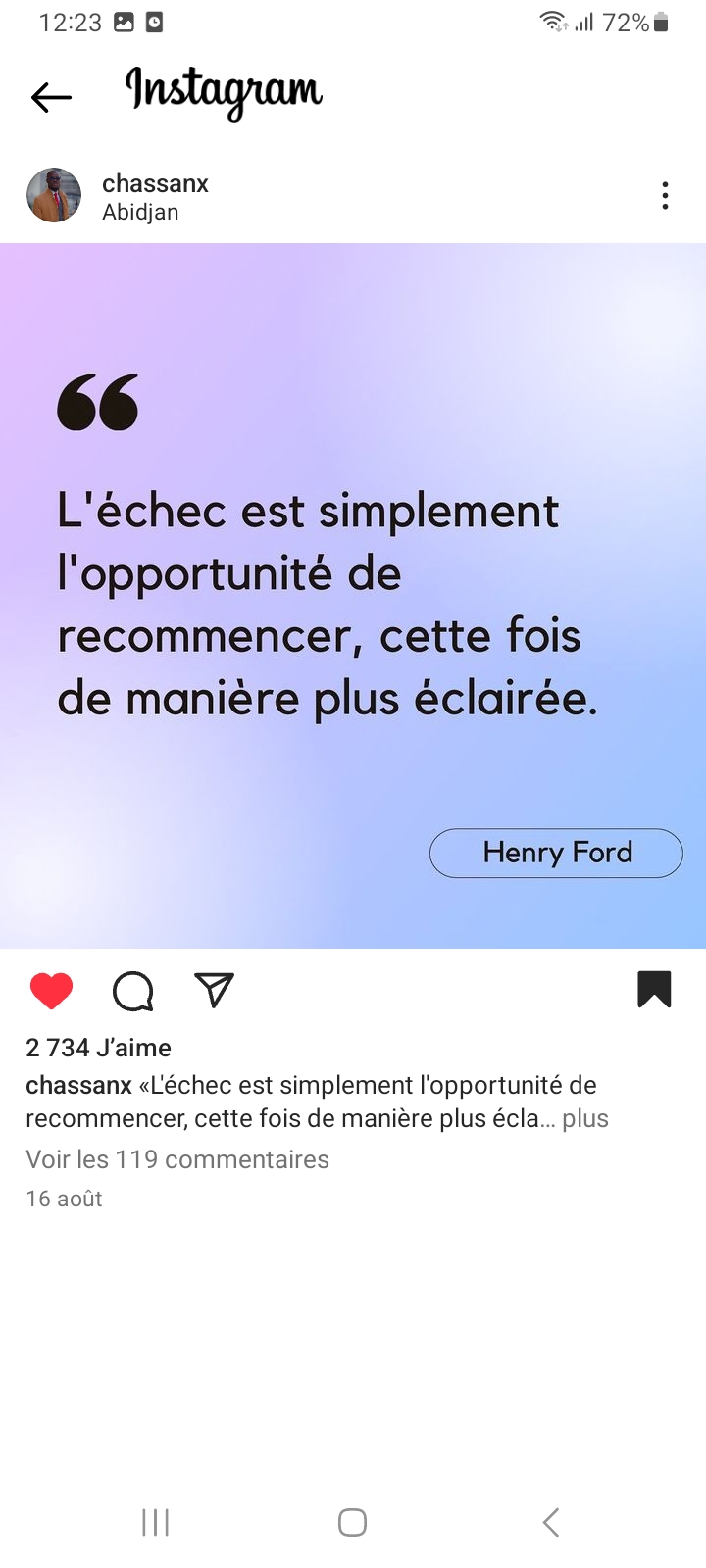Viewport: 706px width, 1568px height.
Task: Tap the chassanx username in the header
Action: 155,183
